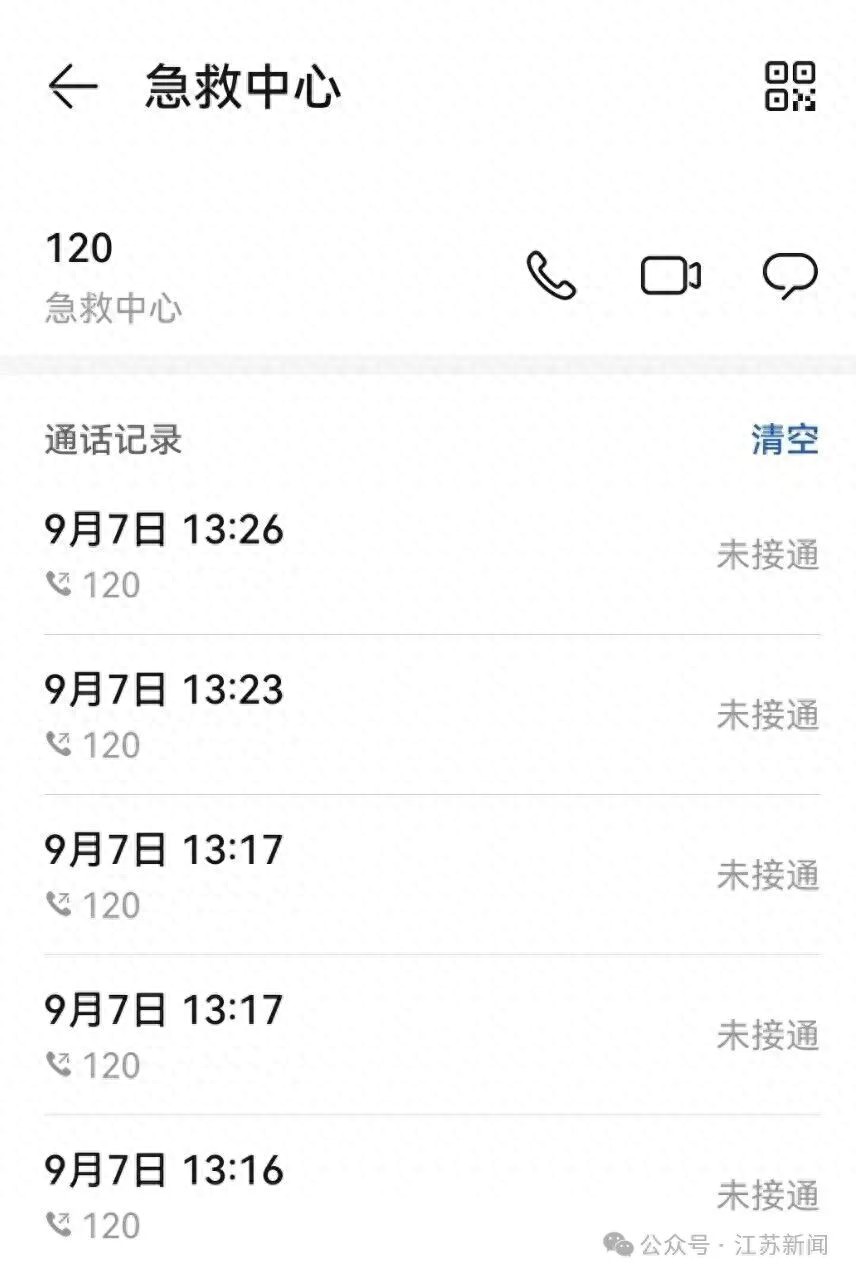Viewport: 856px width, 1279px height.
Task: Open the 9月7日 13:26 call record
Action: pyautogui.click(x=432, y=555)
